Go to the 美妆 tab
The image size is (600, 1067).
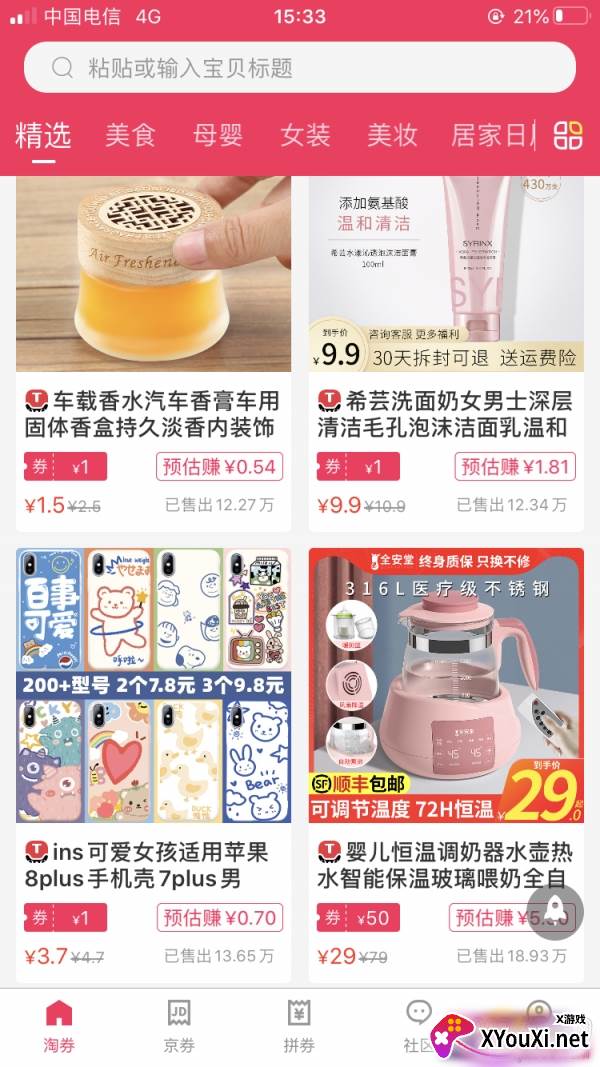tap(392, 135)
